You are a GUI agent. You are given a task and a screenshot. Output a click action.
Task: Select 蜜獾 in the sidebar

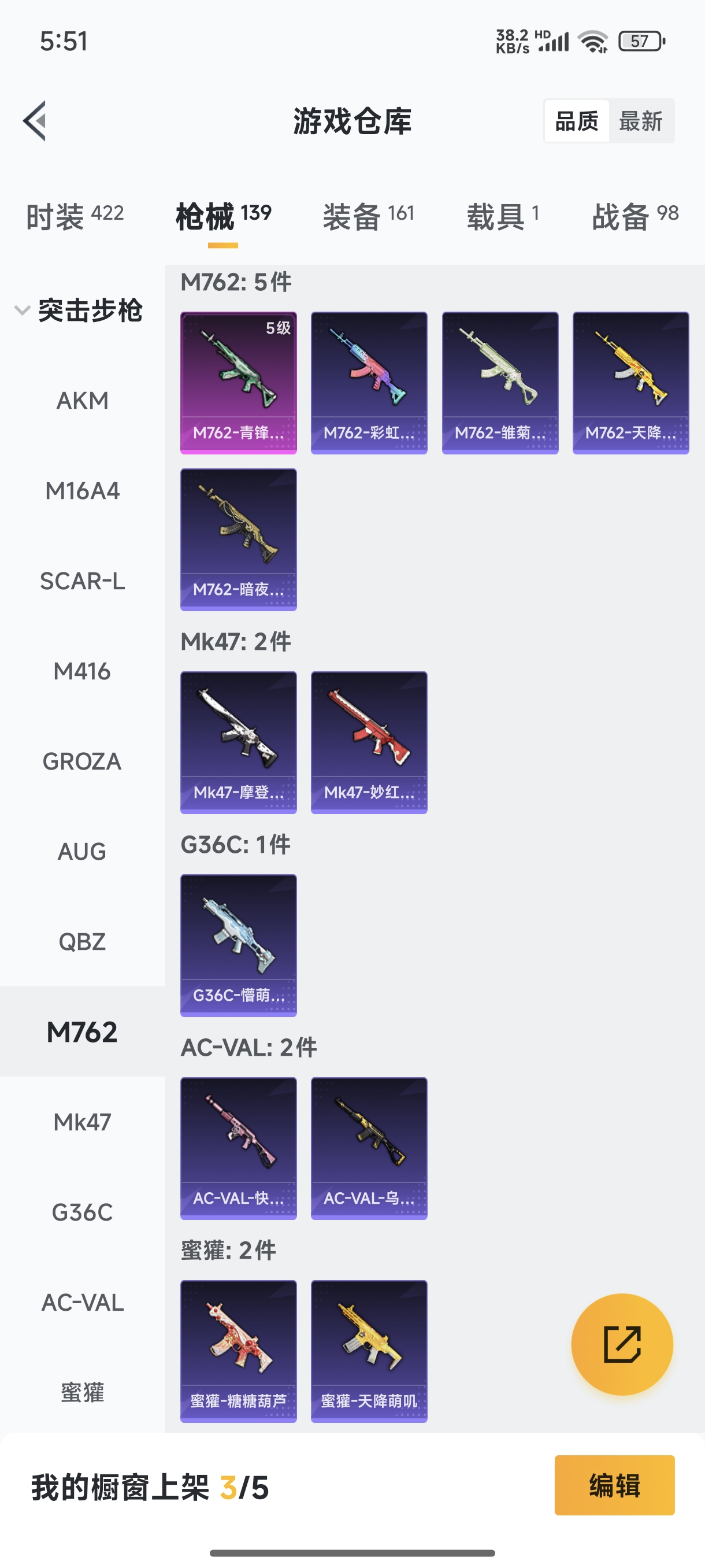click(x=82, y=1392)
